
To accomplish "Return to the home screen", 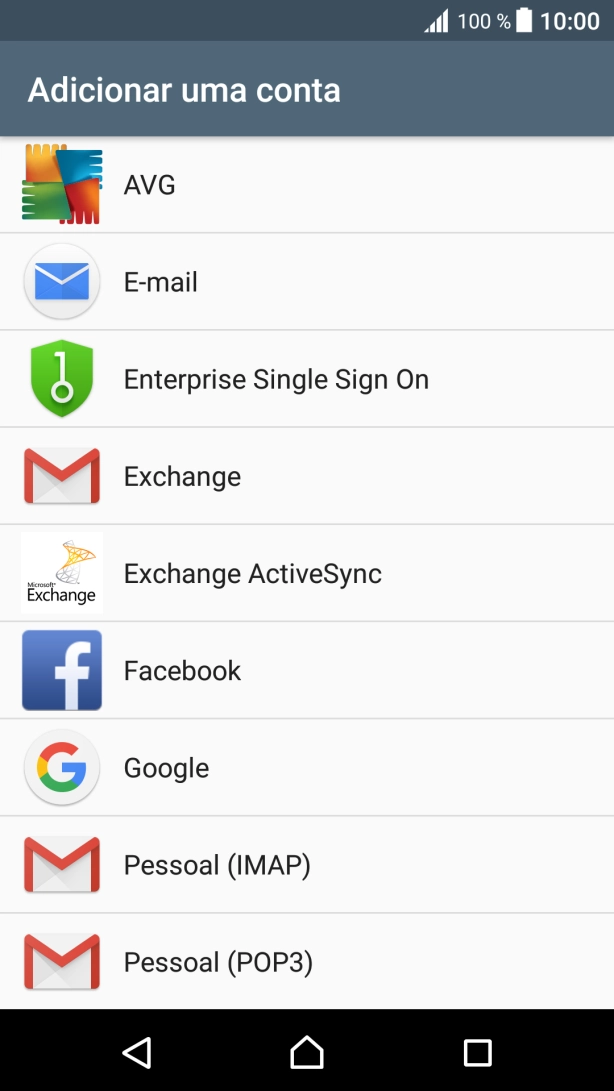I will click(307, 1052).
